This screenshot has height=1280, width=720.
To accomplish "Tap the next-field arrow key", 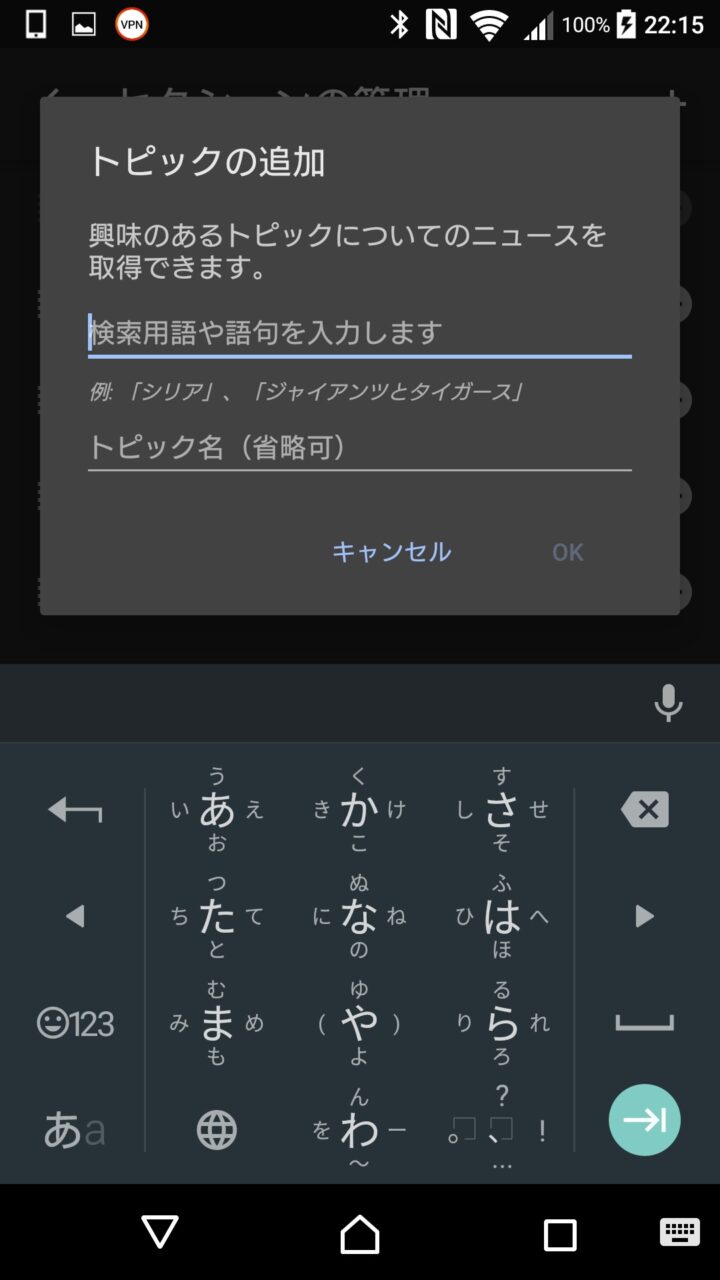I will pyautogui.click(x=645, y=1120).
